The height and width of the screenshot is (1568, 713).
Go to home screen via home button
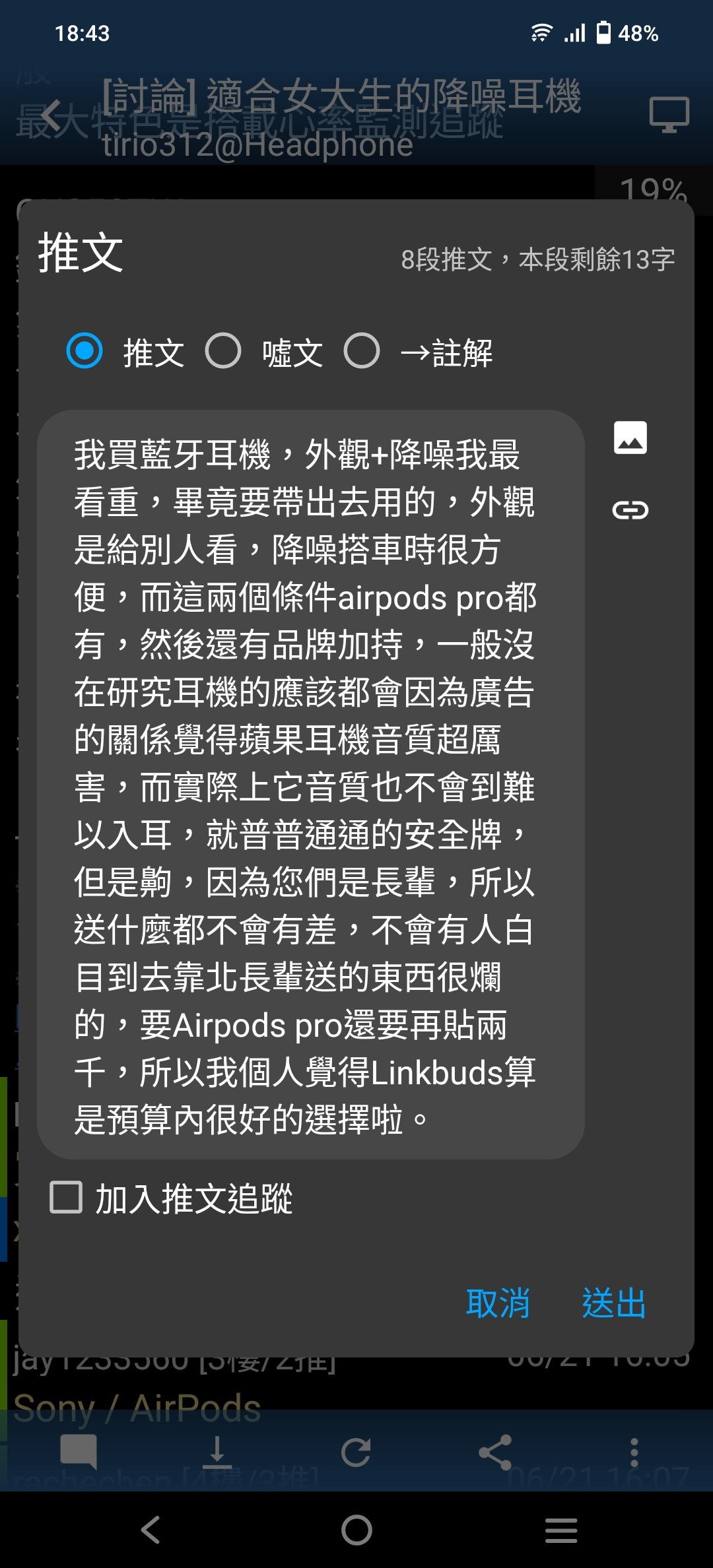356,1530
